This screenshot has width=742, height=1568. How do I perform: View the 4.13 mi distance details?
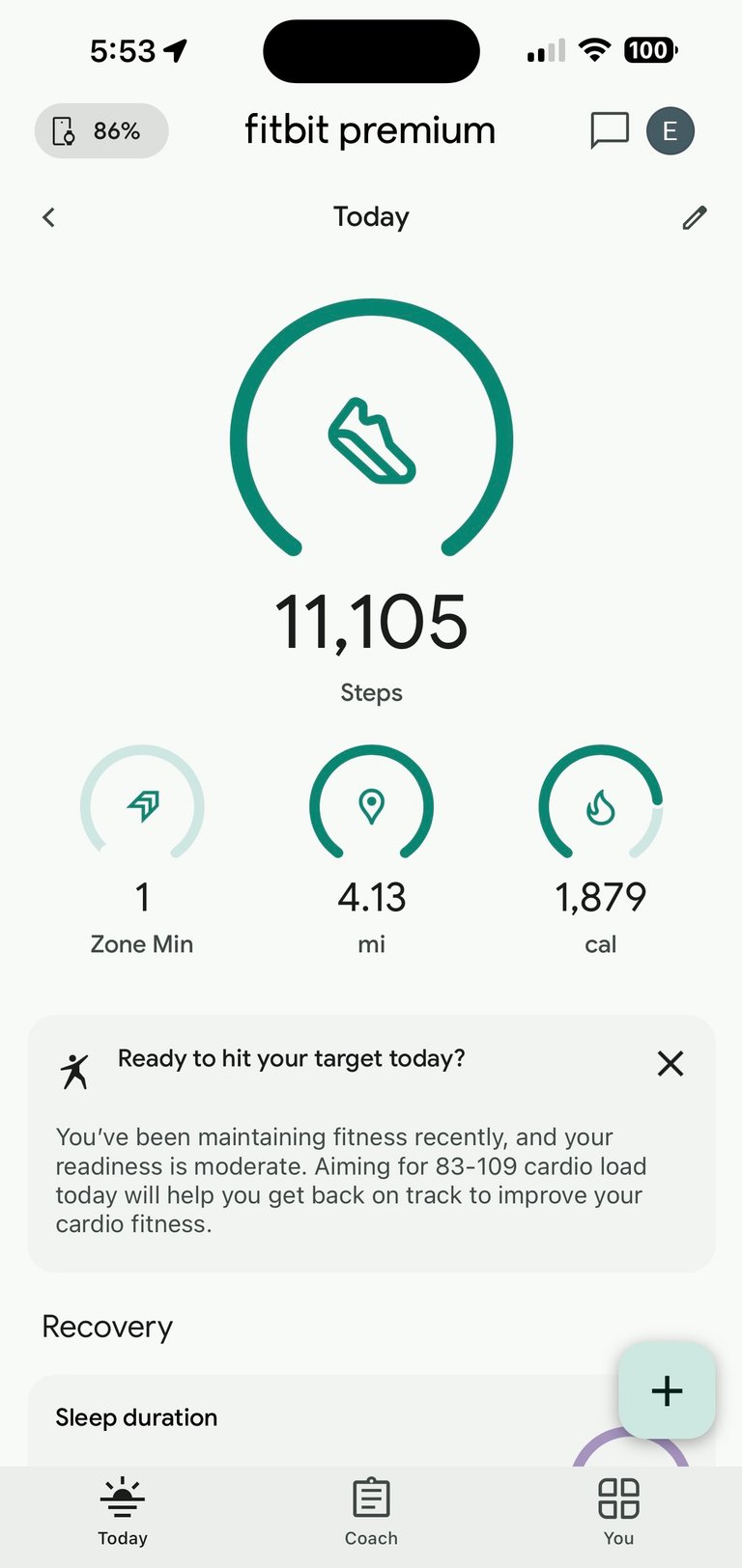click(371, 850)
